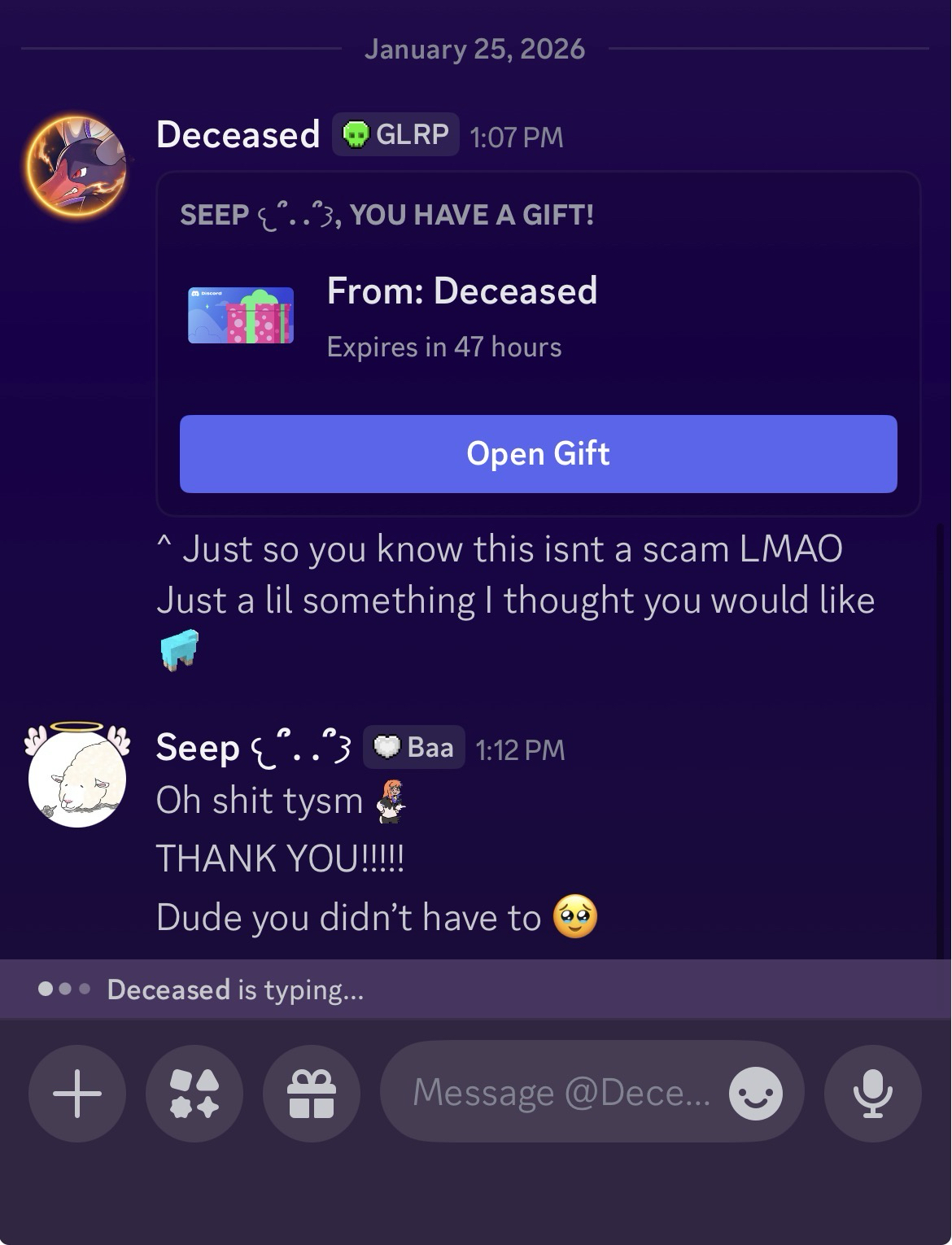952x1245 pixels.
Task: Open Deceased's username in the message header
Action: tap(238, 134)
